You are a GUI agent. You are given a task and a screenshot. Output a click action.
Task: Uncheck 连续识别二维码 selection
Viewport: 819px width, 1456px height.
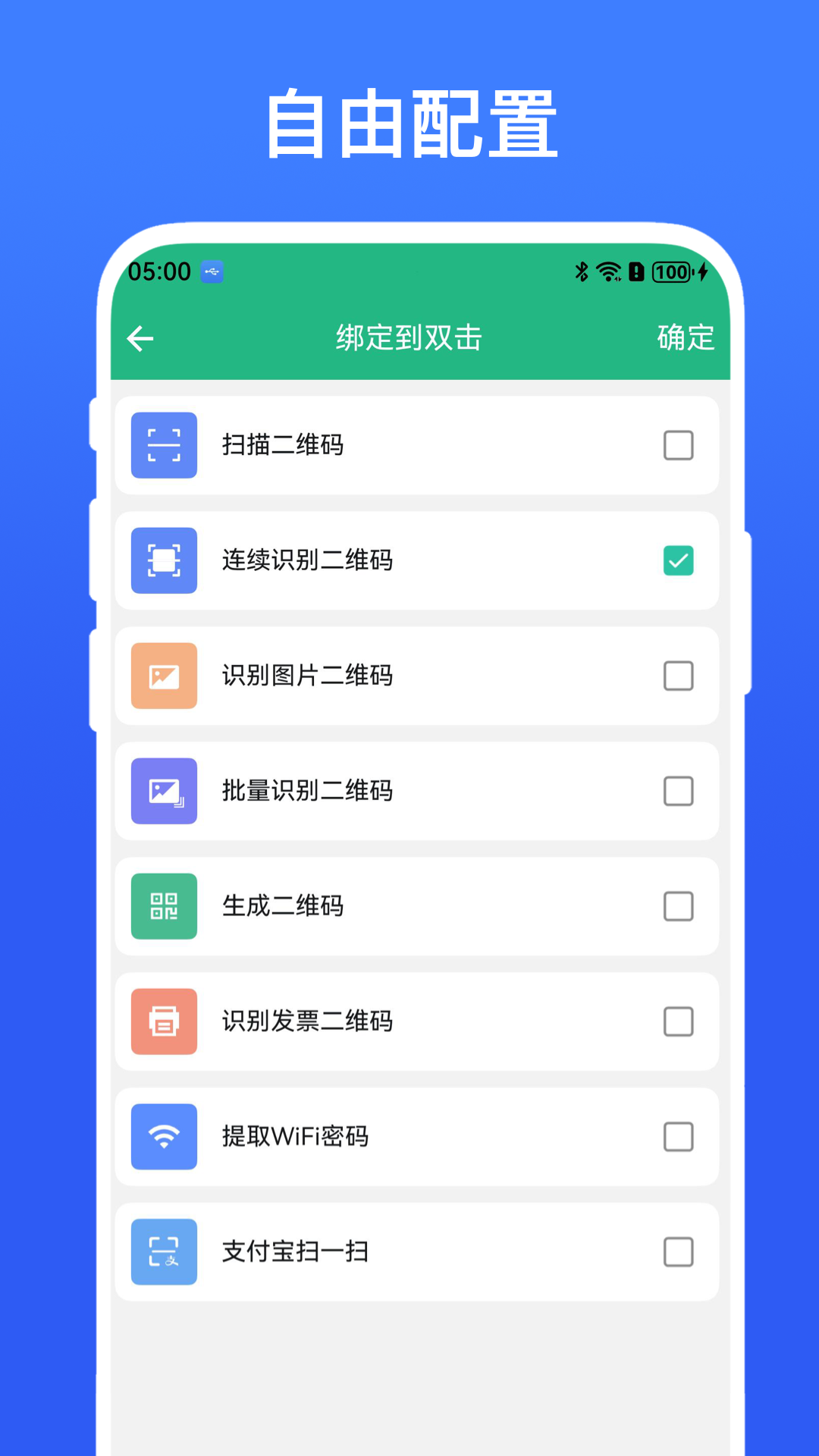(678, 561)
